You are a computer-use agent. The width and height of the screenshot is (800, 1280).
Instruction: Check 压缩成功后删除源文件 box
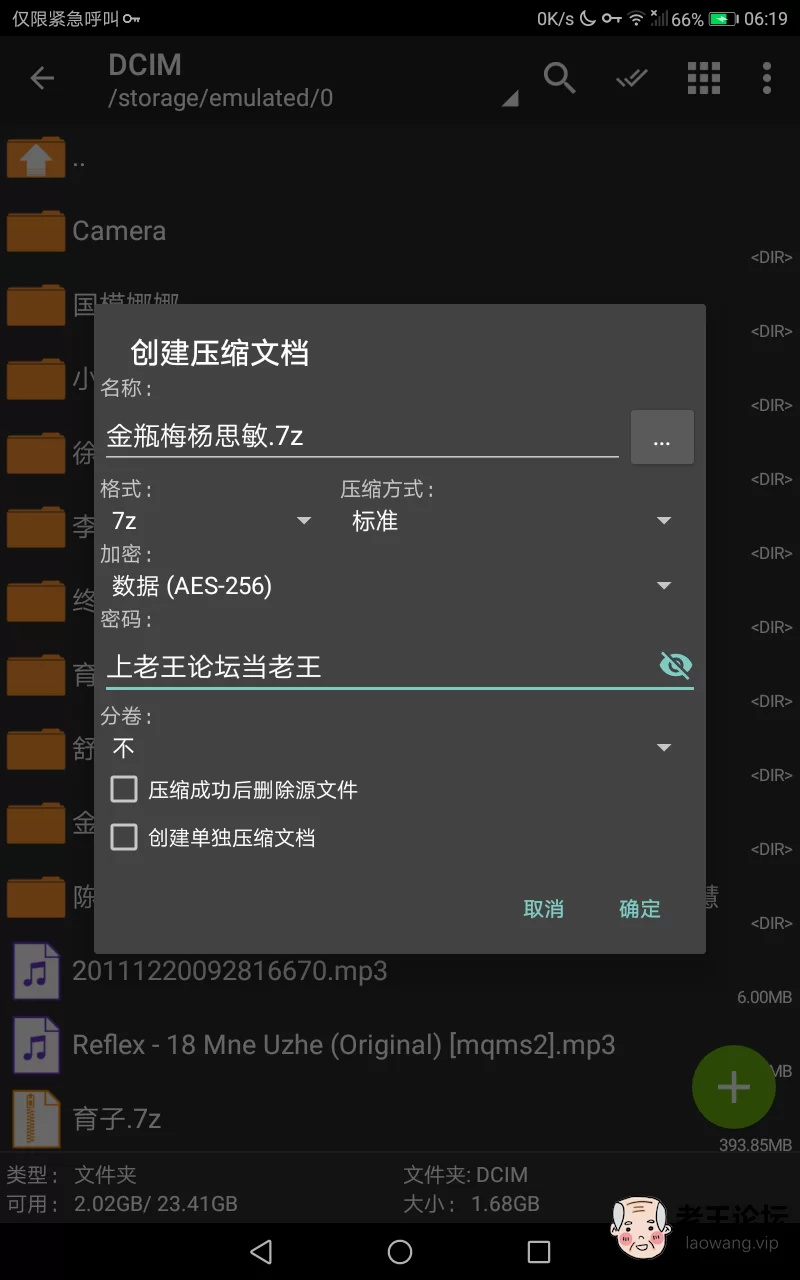pyautogui.click(x=124, y=790)
